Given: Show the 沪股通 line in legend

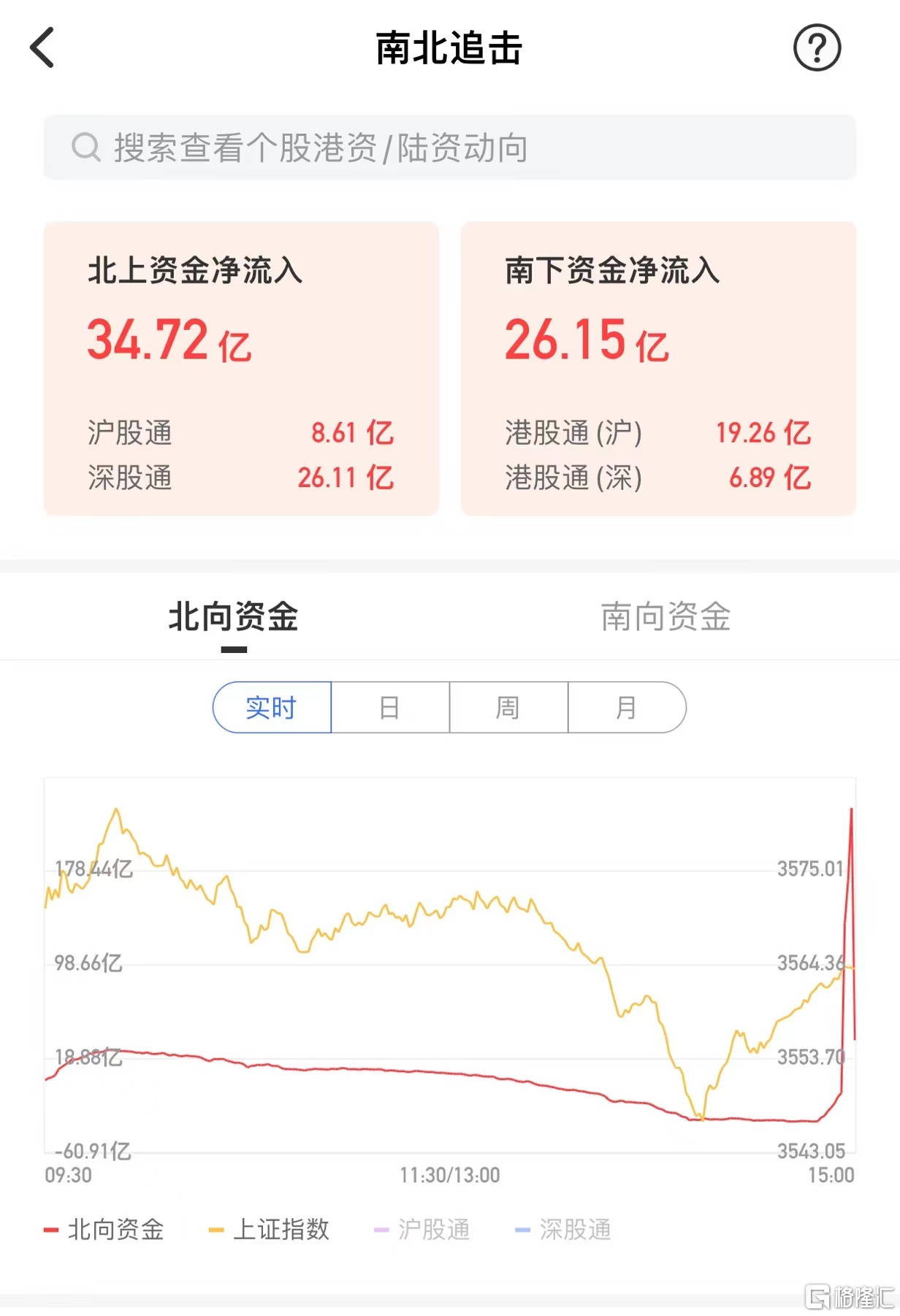Looking at the screenshot, I should point(422,1230).
